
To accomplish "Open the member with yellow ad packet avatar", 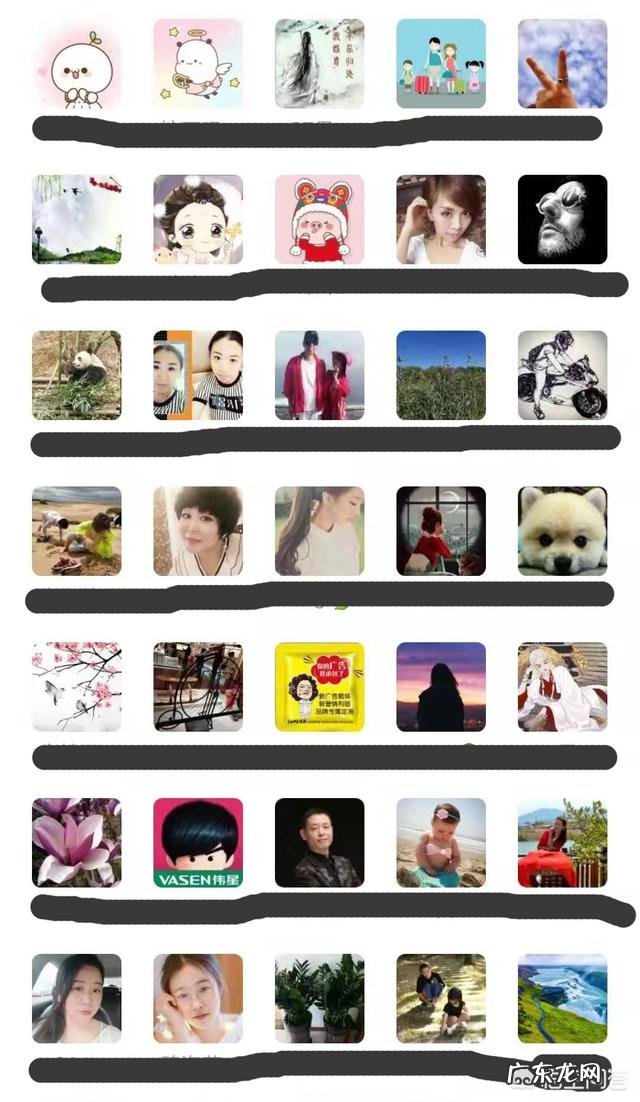I will click(x=319, y=686).
